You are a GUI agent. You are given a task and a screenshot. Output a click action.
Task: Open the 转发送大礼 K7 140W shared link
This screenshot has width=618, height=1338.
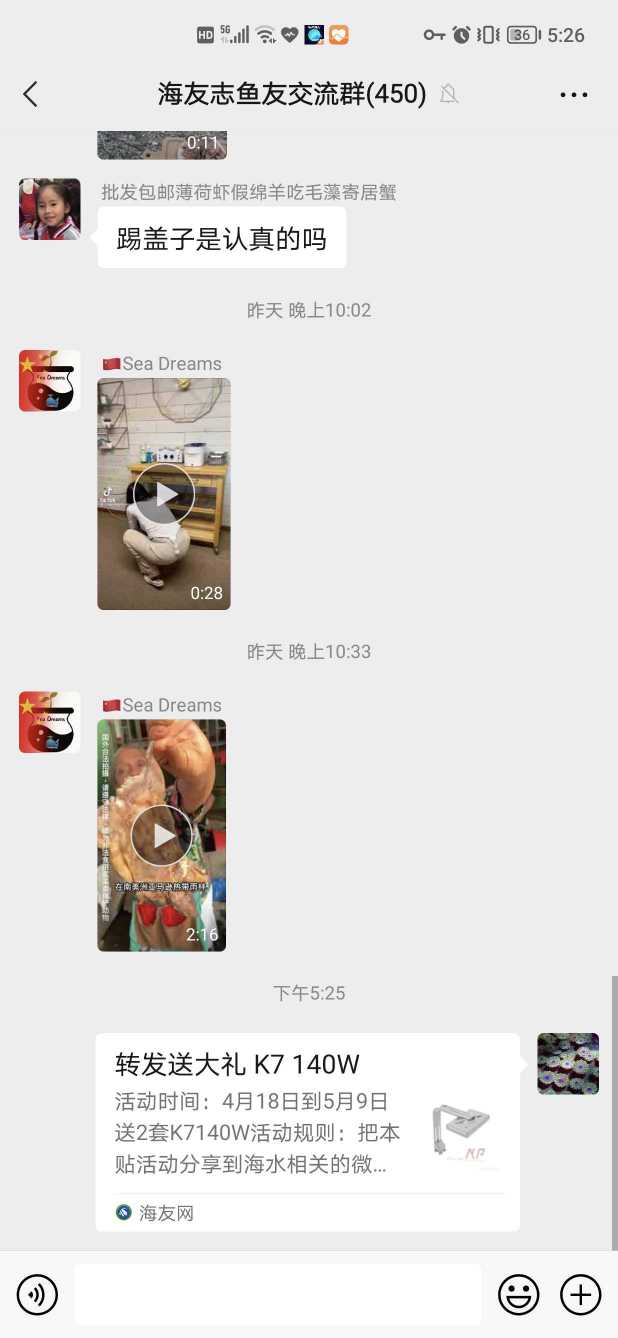coord(307,1131)
